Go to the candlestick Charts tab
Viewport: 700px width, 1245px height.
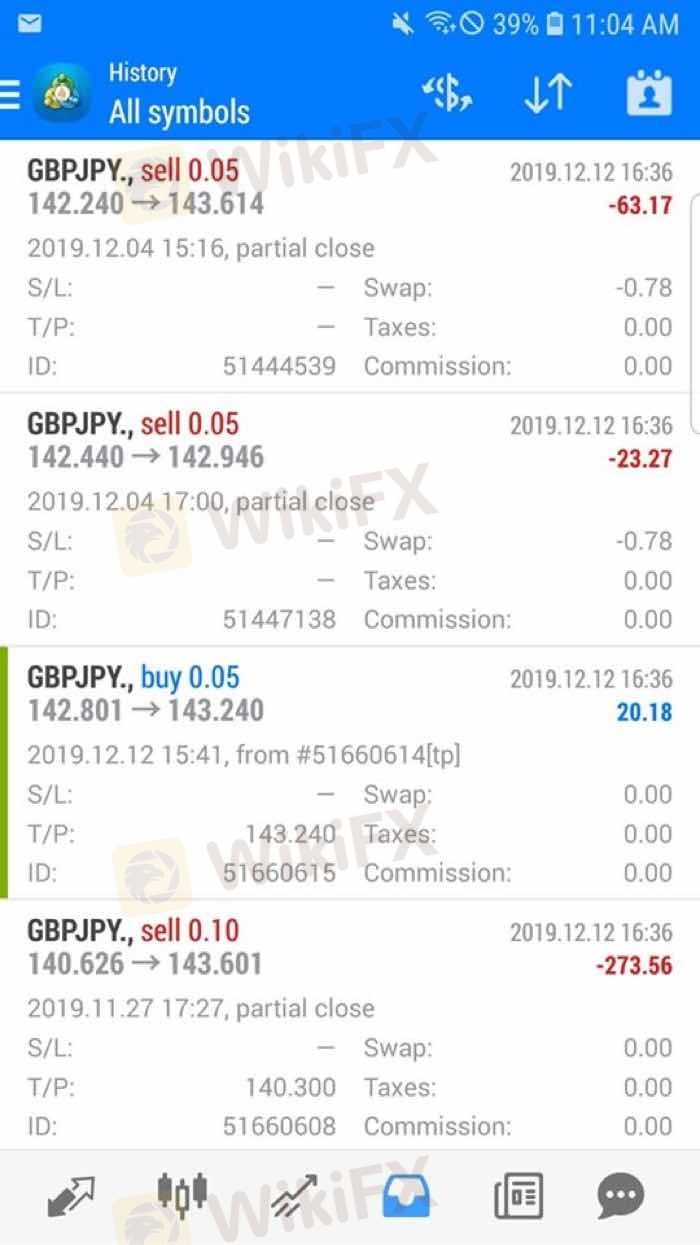(182, 1195)
